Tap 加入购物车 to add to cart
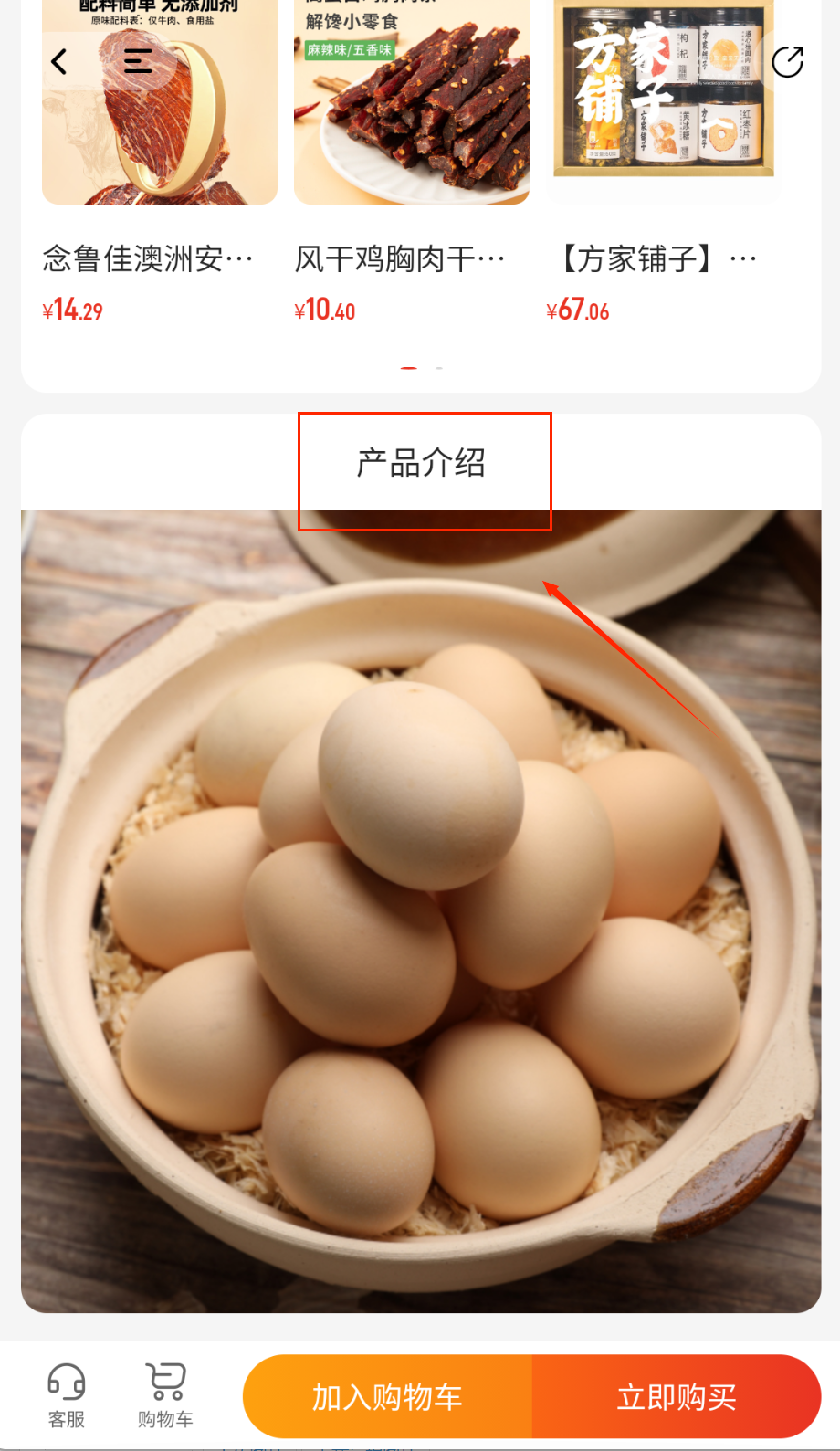The width and height of the screenshot is (840, 1451). click(x=388, y=1396)
